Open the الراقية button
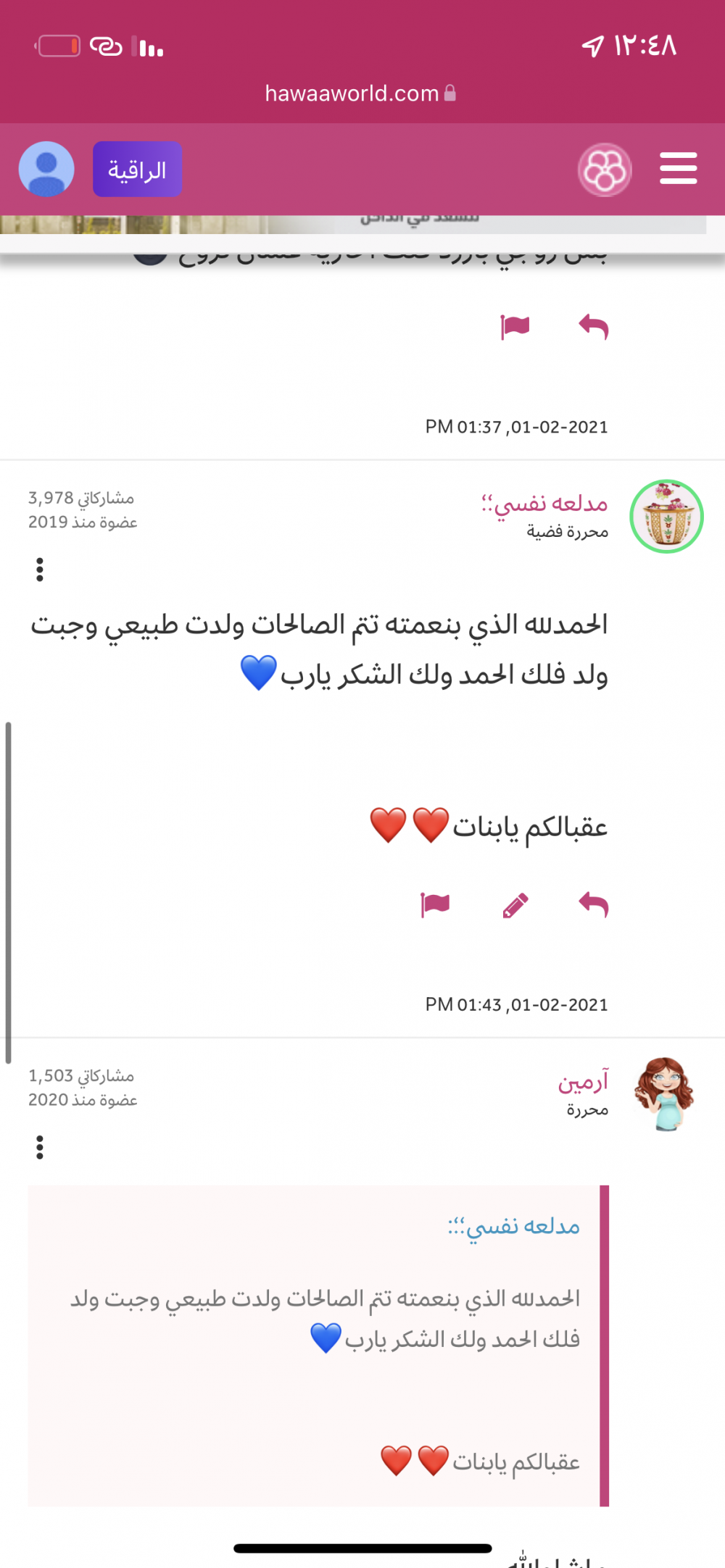Image resolution: width=725 pixels, height=1568 pixels. [137, 169]
